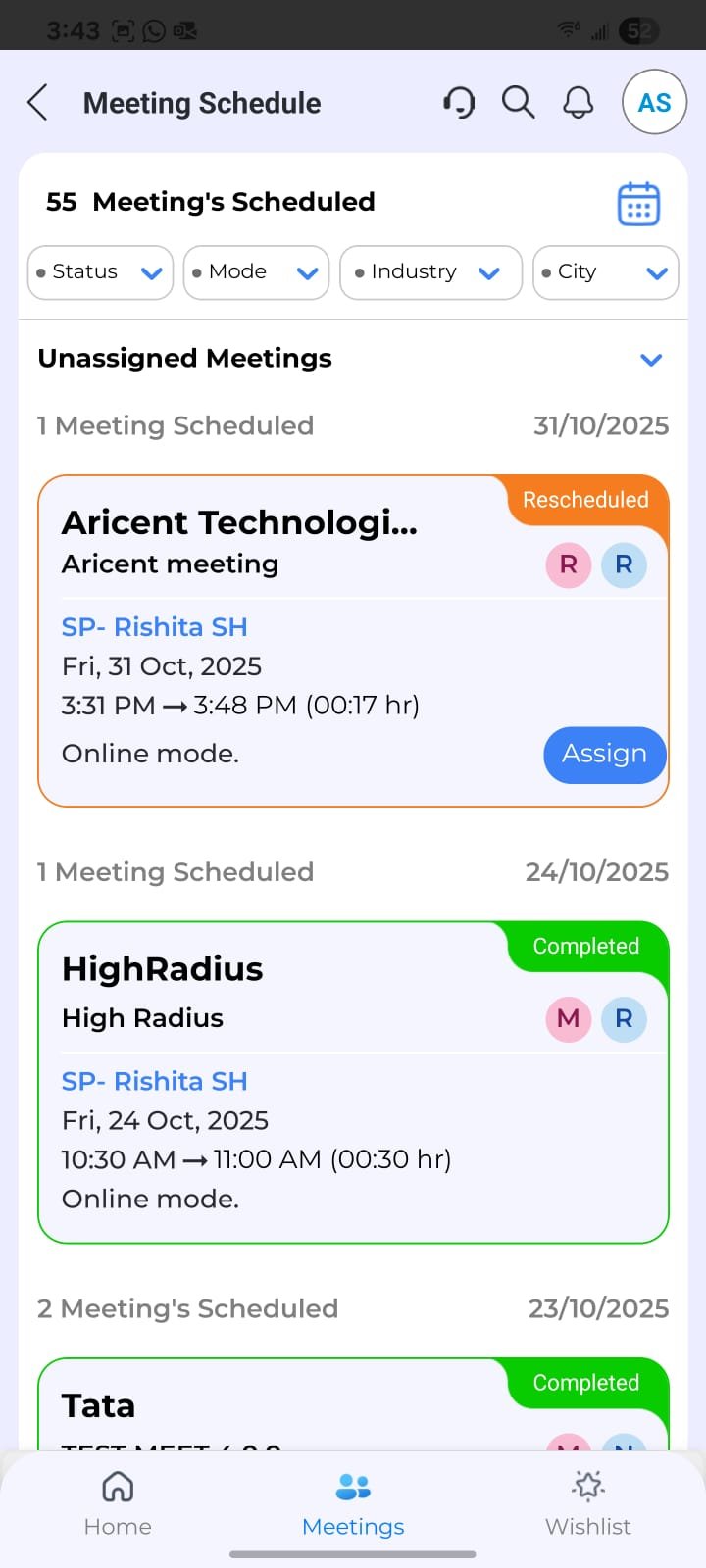Open the Mode filter dropdown
The image size is (706, 1568).
[x=256, y=272]
